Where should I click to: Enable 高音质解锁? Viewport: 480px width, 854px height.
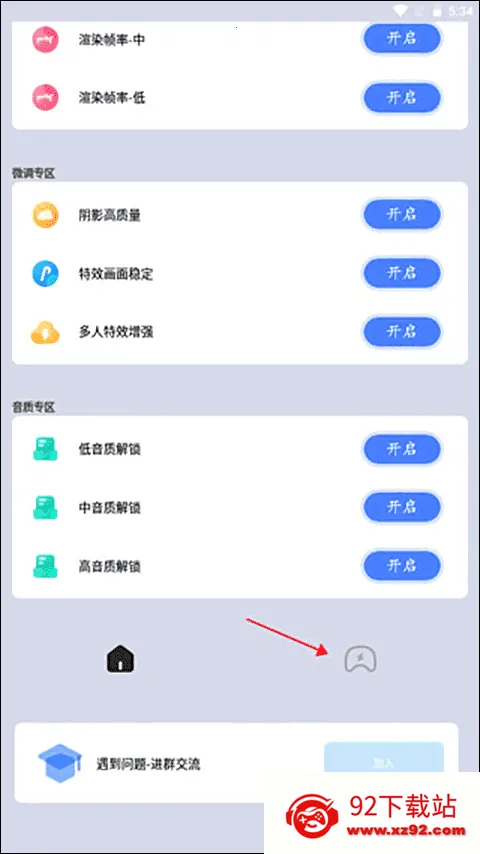[x=402, y=566]
